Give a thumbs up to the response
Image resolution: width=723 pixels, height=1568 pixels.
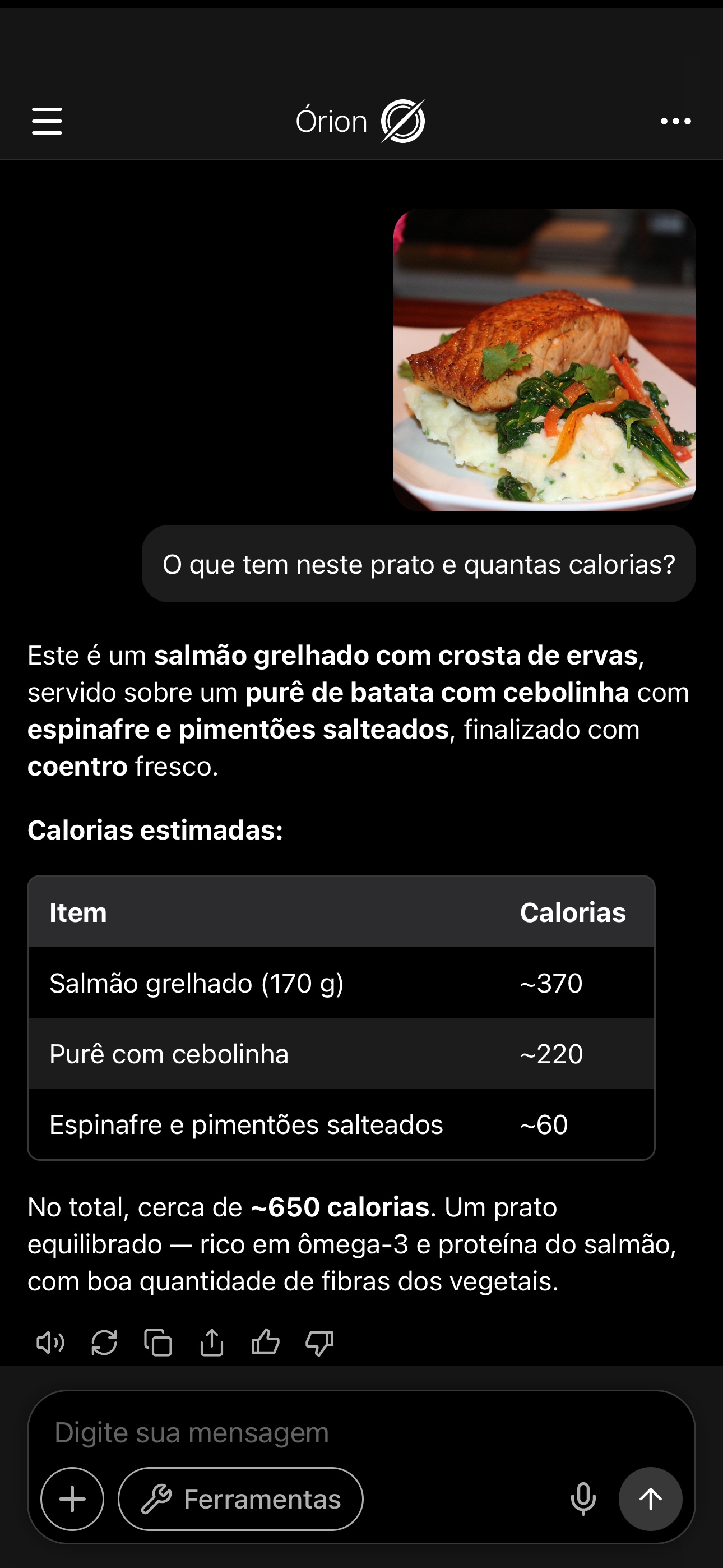pyautogui.click(x=266, y=1345)
